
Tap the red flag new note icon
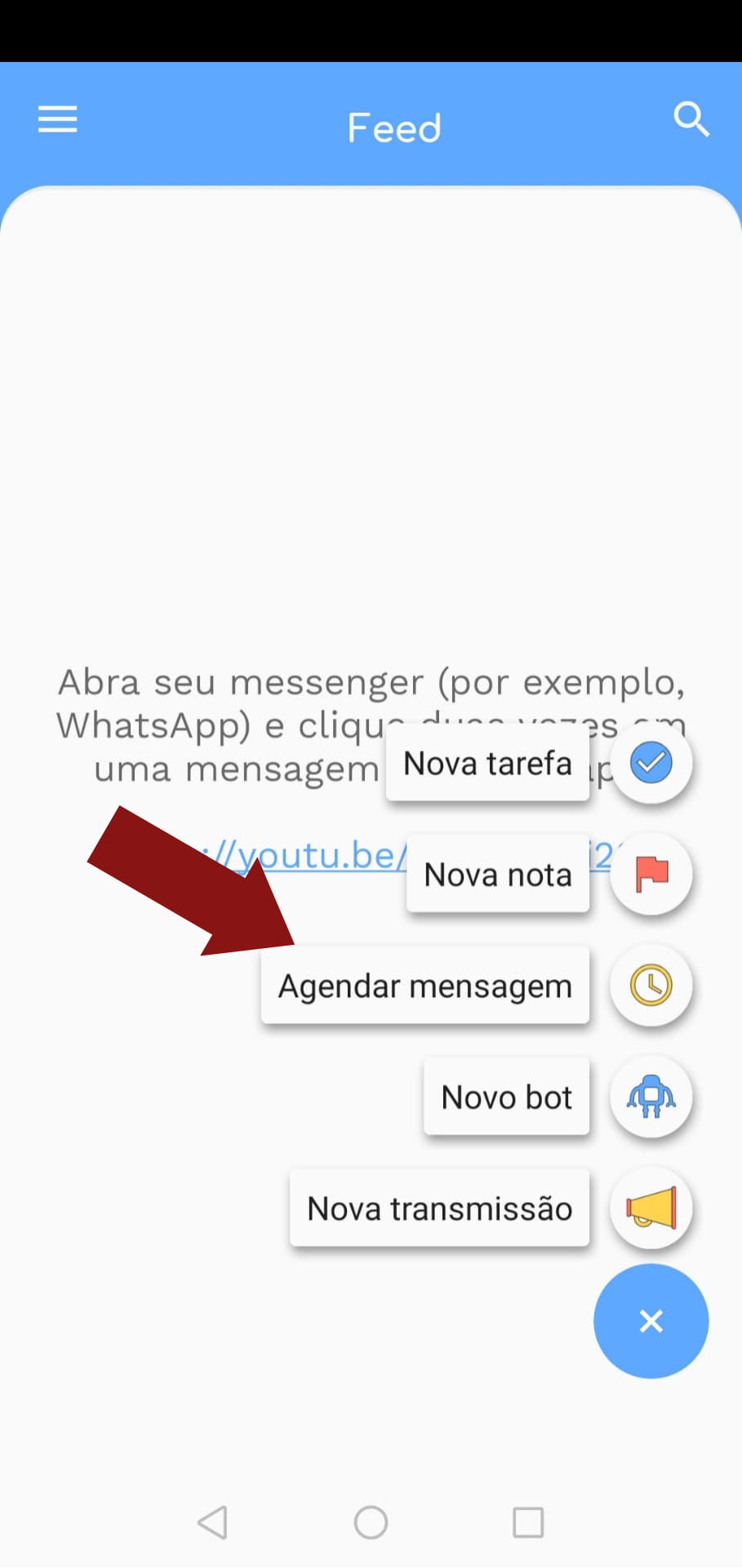click(651, 874)
